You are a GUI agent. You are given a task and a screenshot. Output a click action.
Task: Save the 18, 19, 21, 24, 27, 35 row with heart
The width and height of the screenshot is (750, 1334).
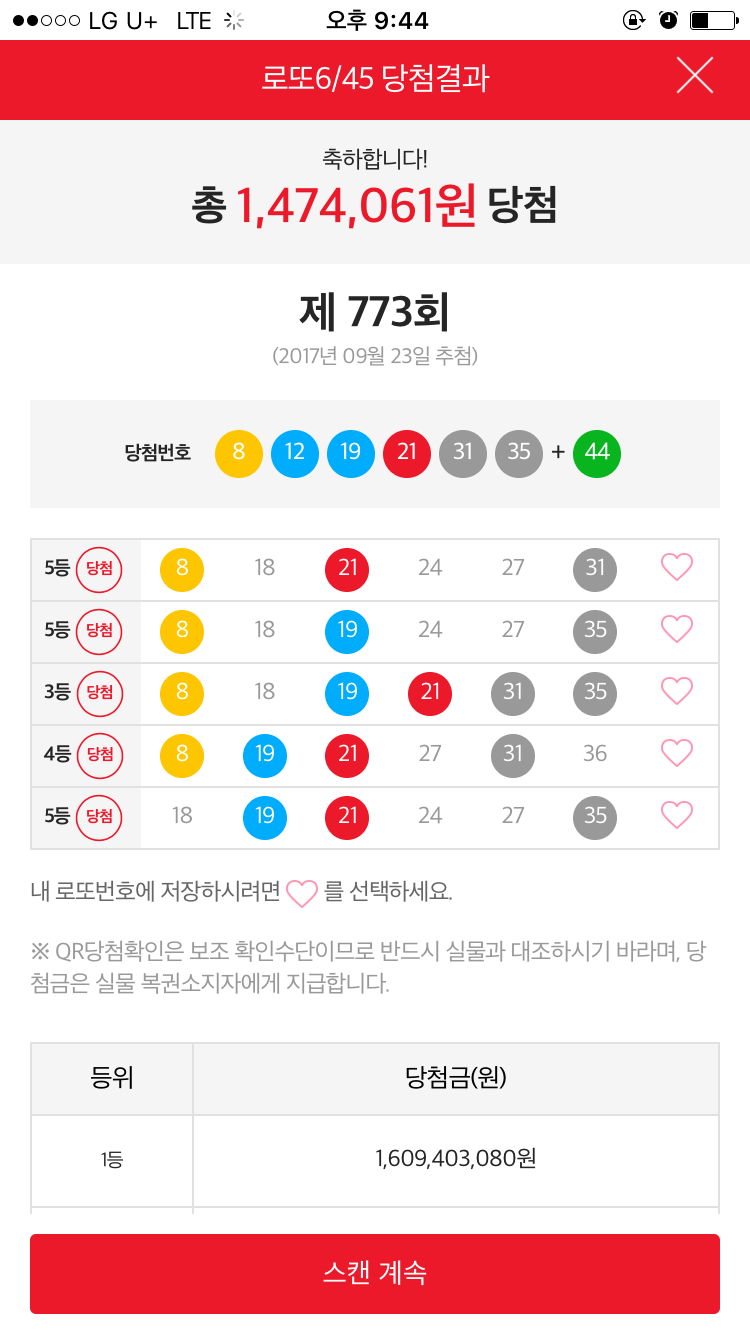pyautogui.click(x=677, y=815)
